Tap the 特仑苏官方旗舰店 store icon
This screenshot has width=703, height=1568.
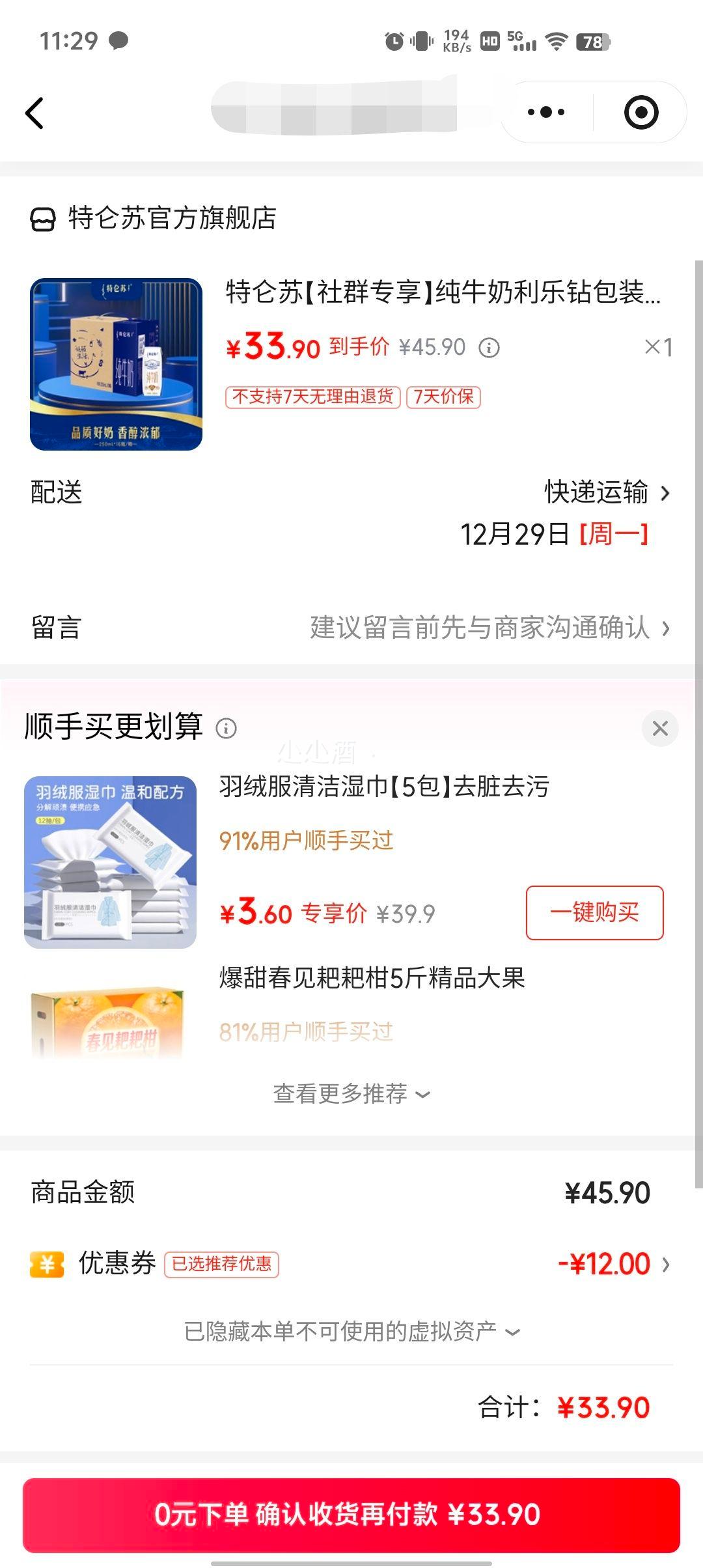click(41, 217)
